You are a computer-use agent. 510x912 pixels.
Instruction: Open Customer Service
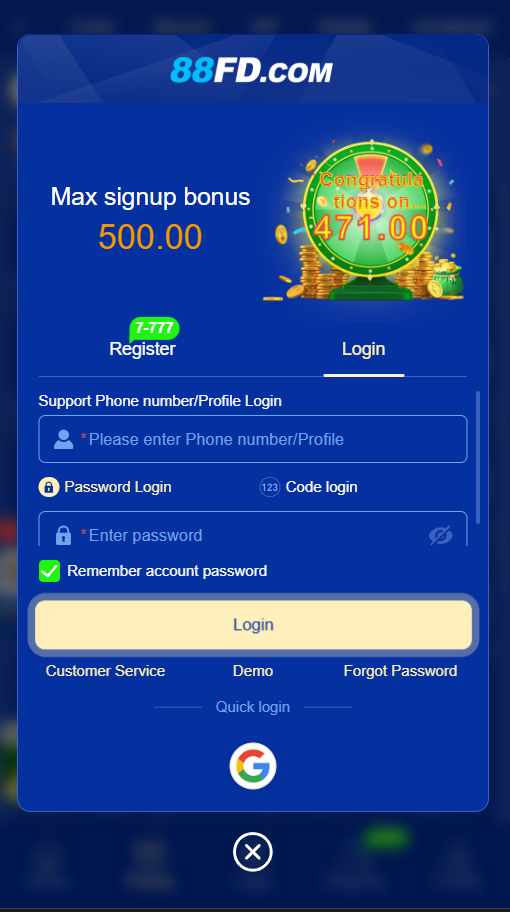(105, 671)
